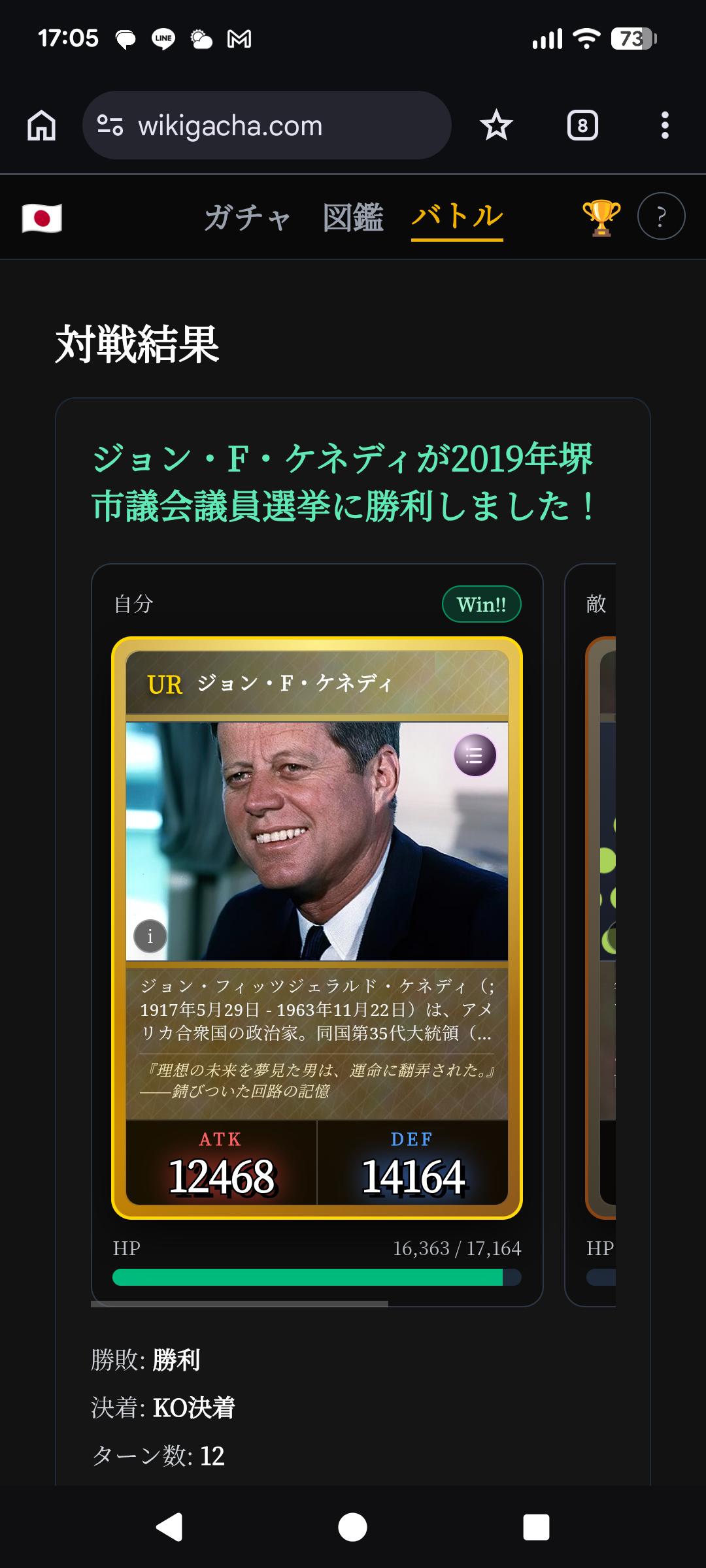Screen dimensions: 706x1568
Task: Change language via the Japan flag
Action: click(x=42, y=218)
